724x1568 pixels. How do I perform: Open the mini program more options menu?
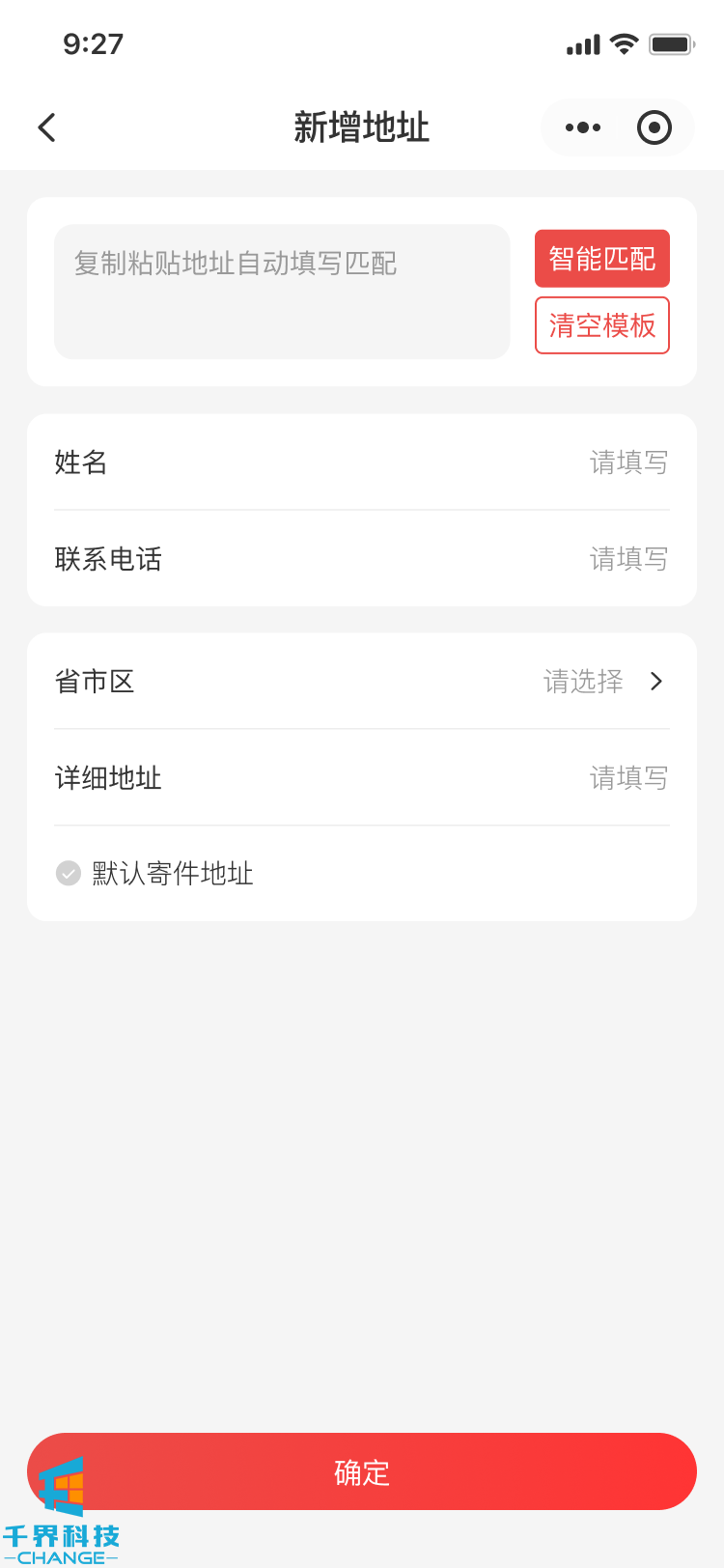tap(583, 127)
